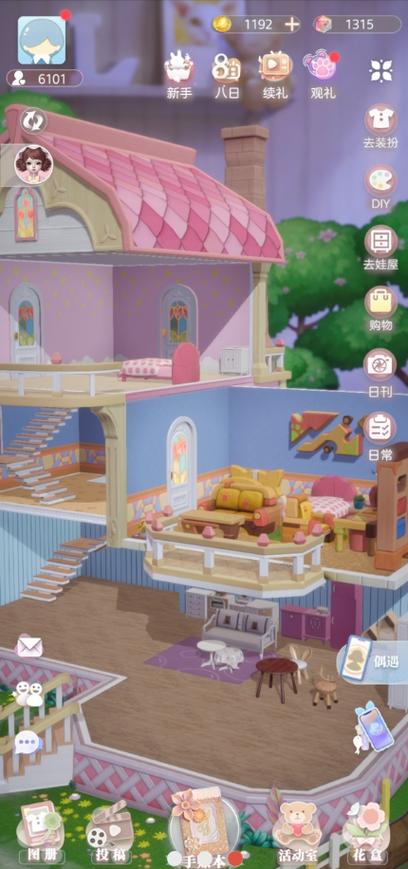The image size is (408, 869).
Task: Open the 八日 login reward icon
Action: click(x=227, y=76)
